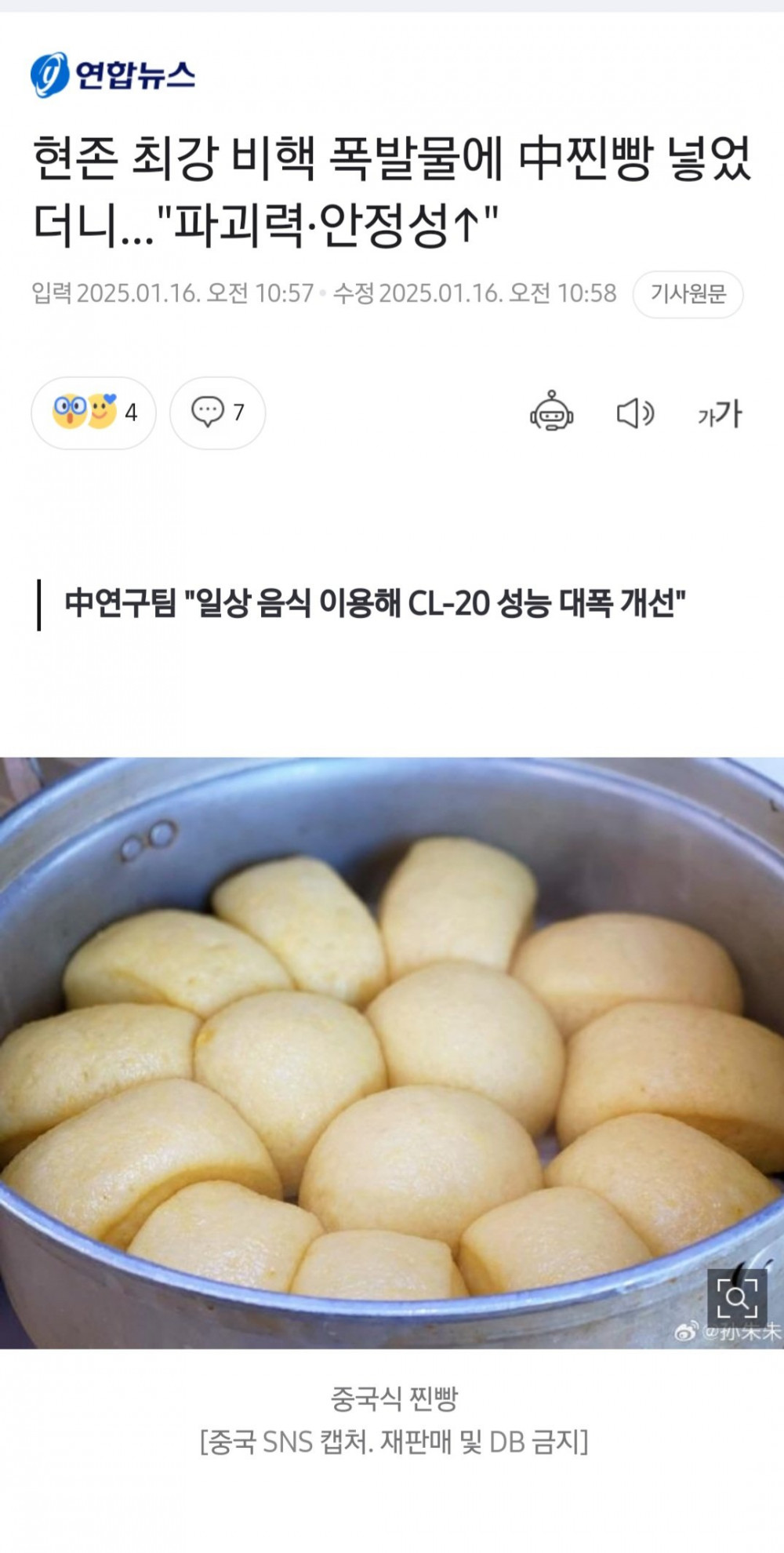This screenshot has height=1553, width=784.
Task: View the 7 comments
Action: click(x=217, y=413)
